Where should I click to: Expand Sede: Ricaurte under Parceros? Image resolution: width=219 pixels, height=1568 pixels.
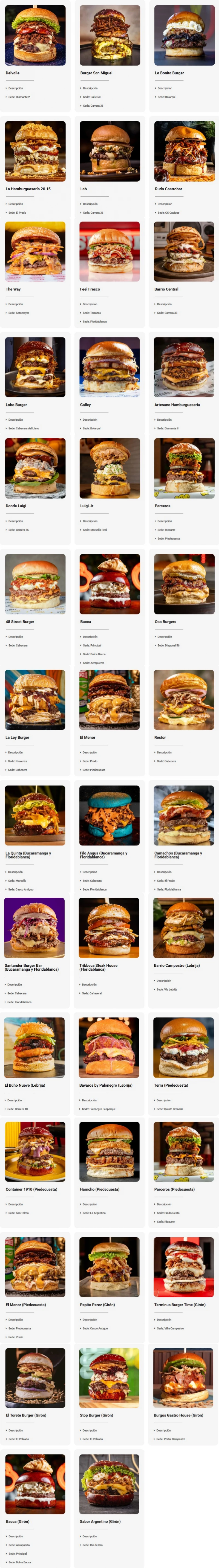tap(166, 530)
